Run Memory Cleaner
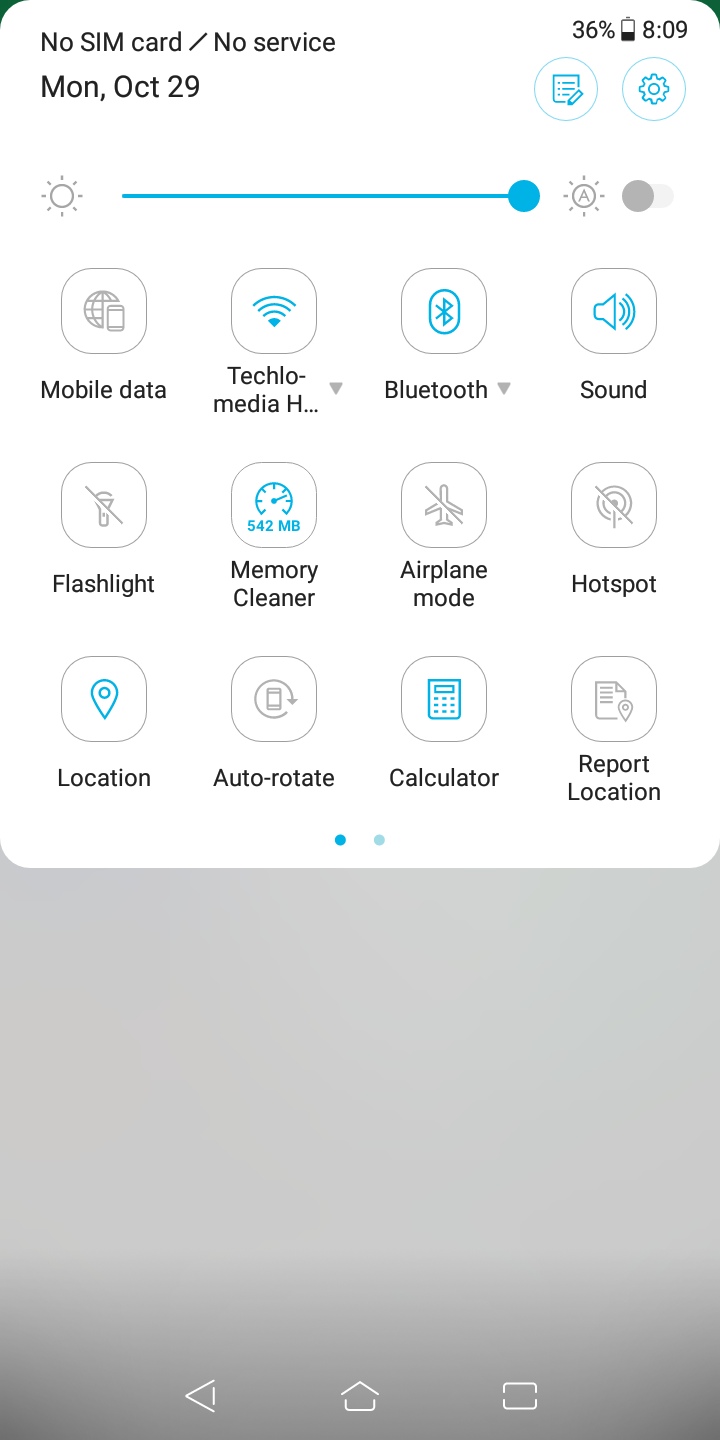 pyautogui.click(x=274, y=505)
